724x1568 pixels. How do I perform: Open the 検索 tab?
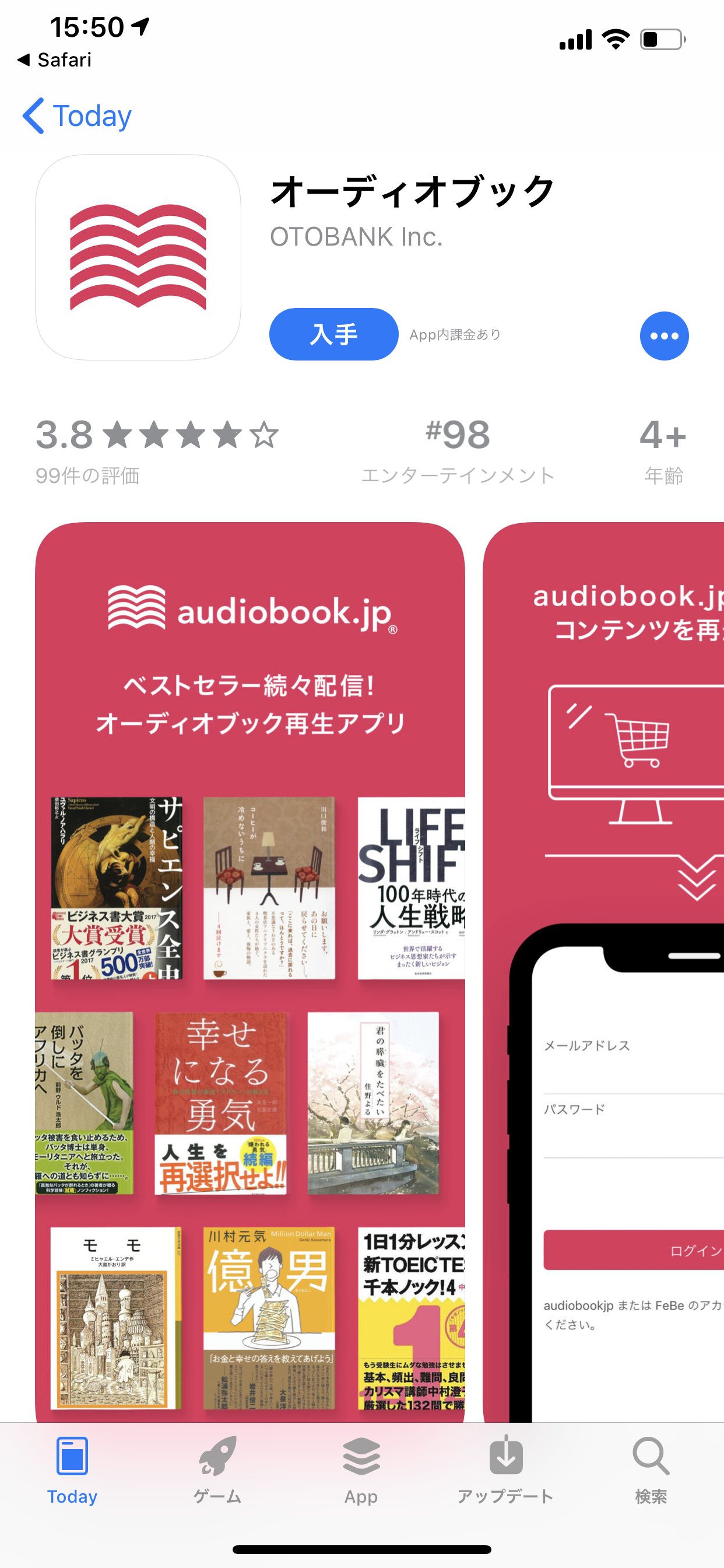click(651, 1469)
